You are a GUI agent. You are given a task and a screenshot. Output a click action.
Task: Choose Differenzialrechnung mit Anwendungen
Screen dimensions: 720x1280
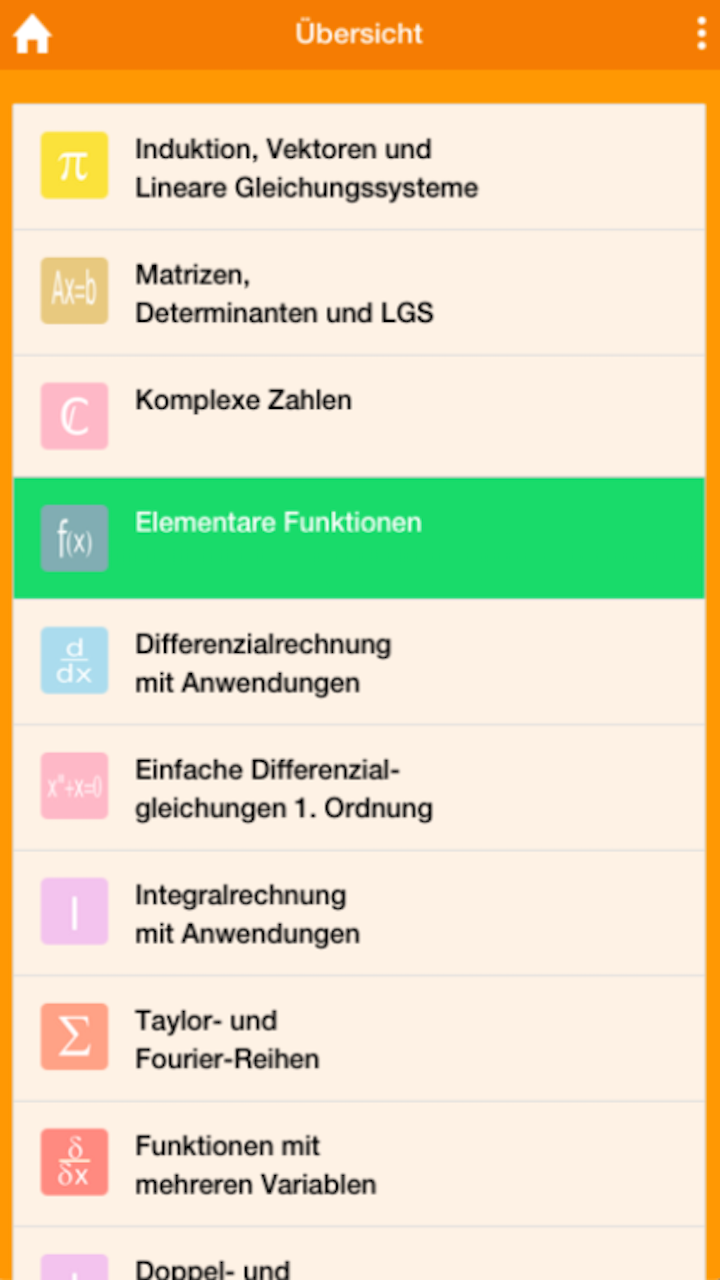click(x=358, y=662)
